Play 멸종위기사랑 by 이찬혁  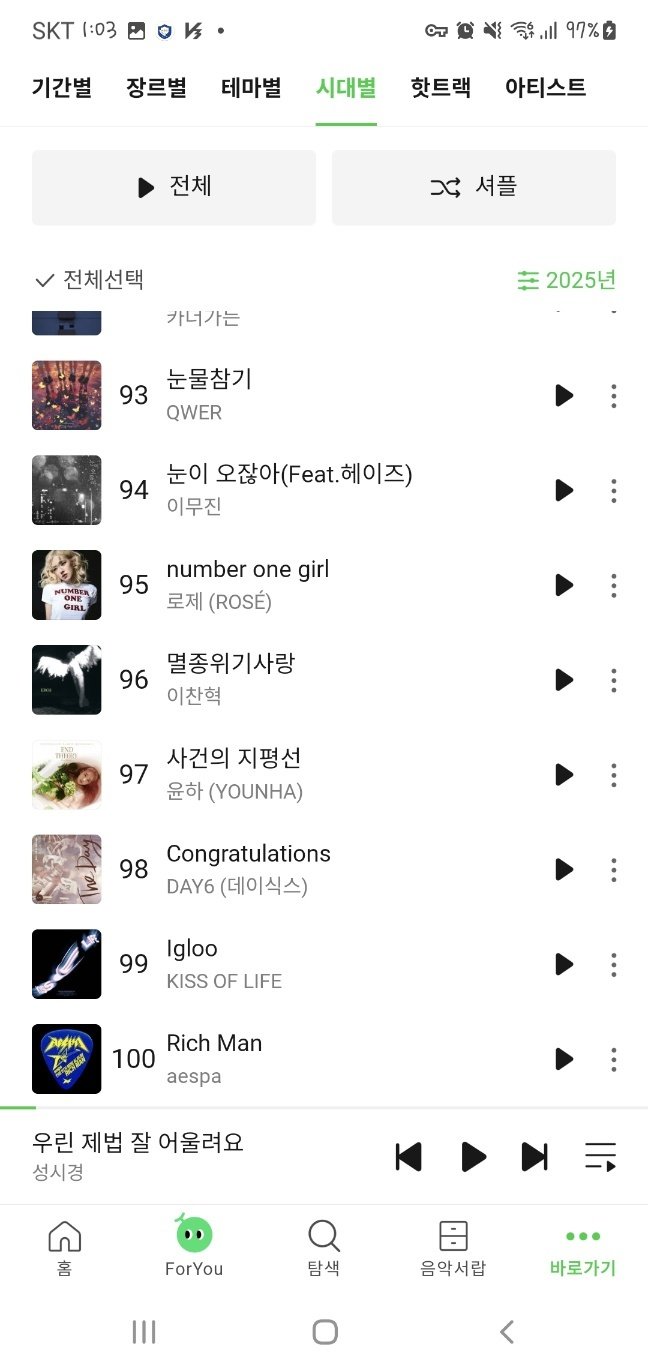coord(564,680)
